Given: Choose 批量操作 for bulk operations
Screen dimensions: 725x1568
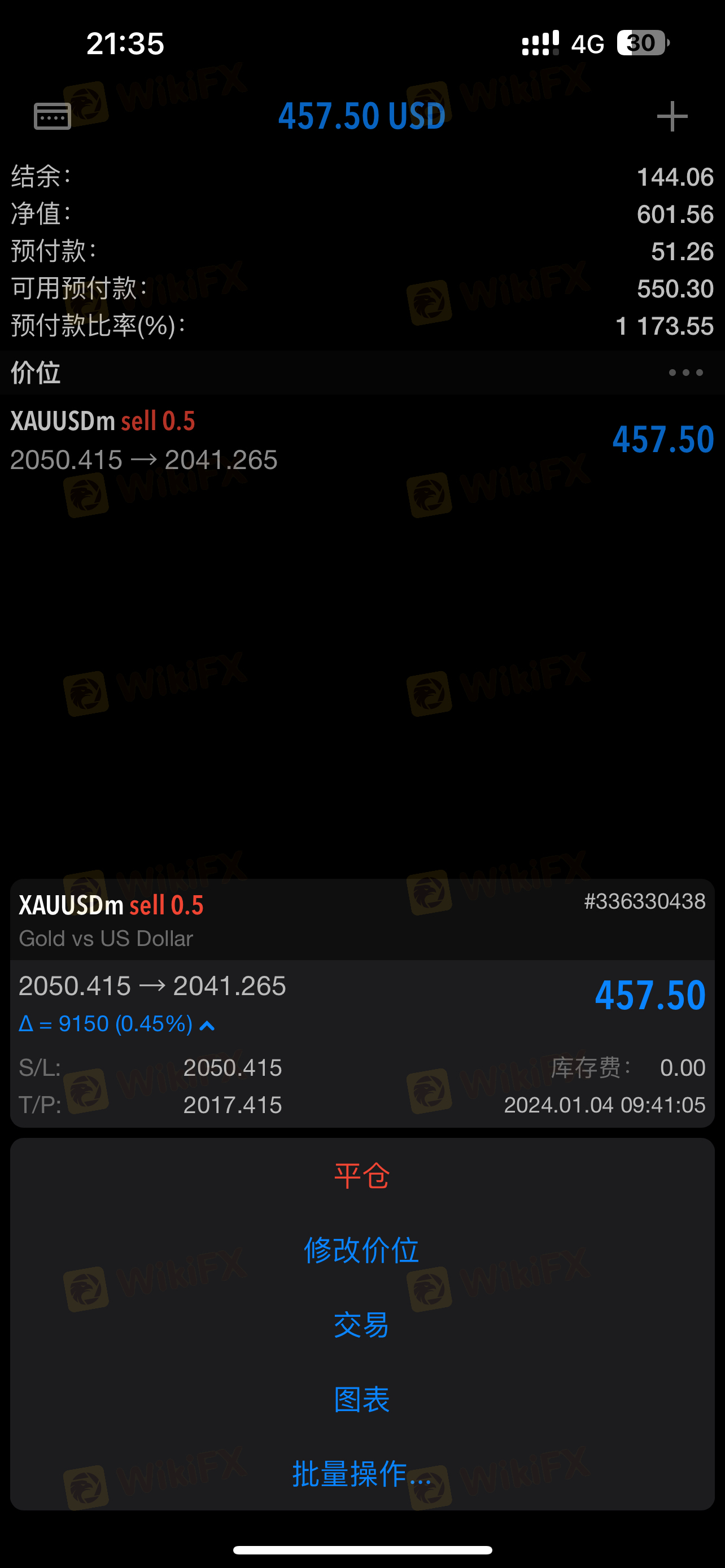Looking at the screenshot, I should click(x=361, y=1474).
